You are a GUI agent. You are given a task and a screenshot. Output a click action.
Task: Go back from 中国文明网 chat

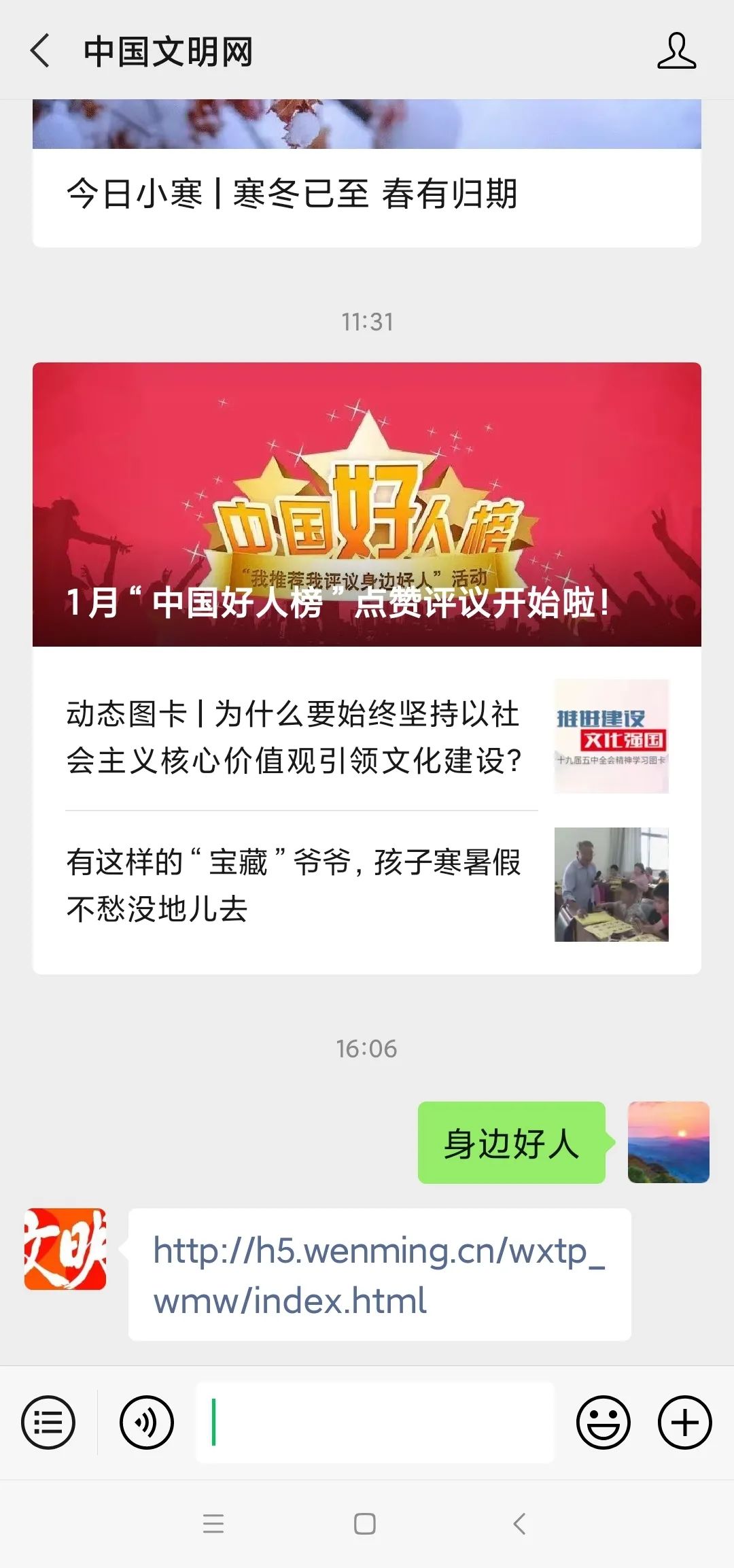point(41,51)
